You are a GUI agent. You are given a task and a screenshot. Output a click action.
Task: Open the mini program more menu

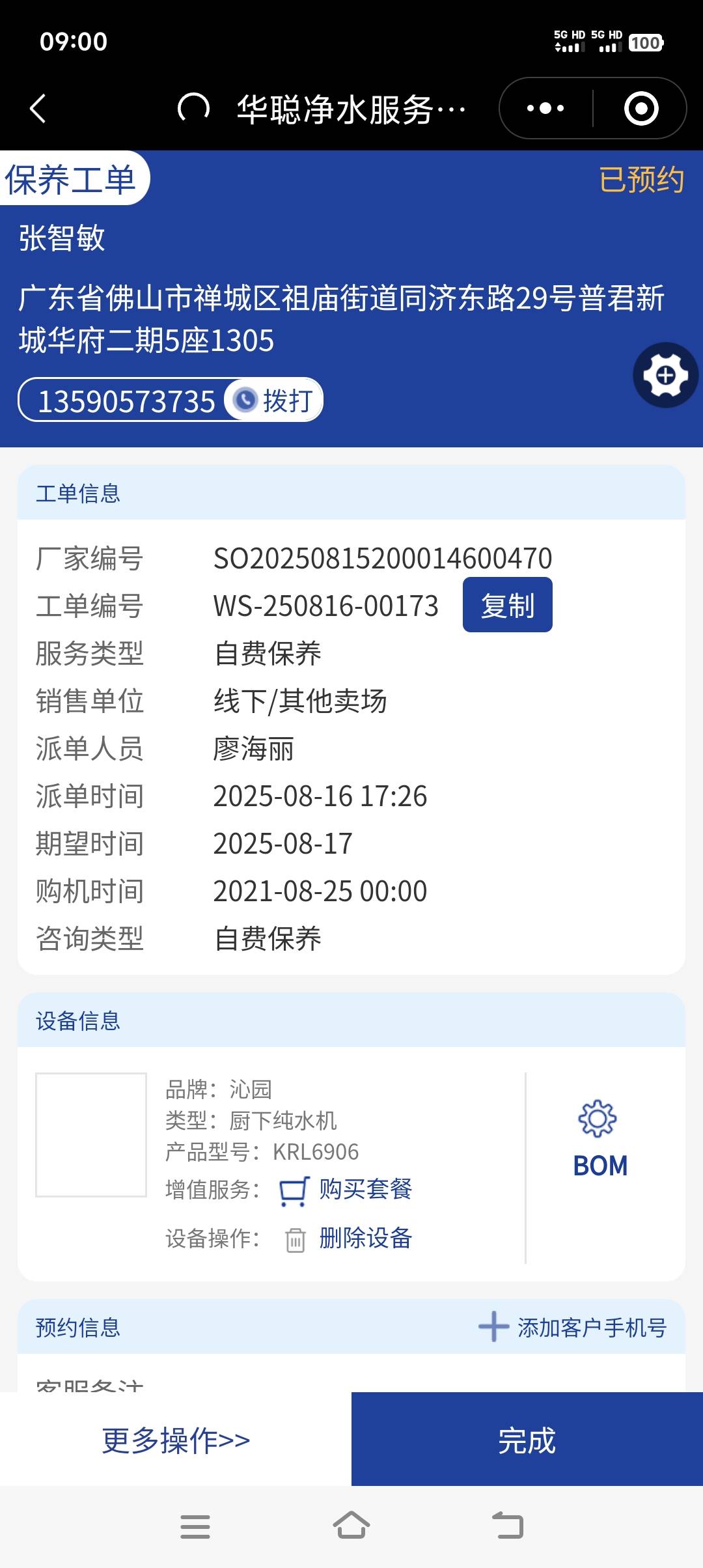(x=545, y=108)
